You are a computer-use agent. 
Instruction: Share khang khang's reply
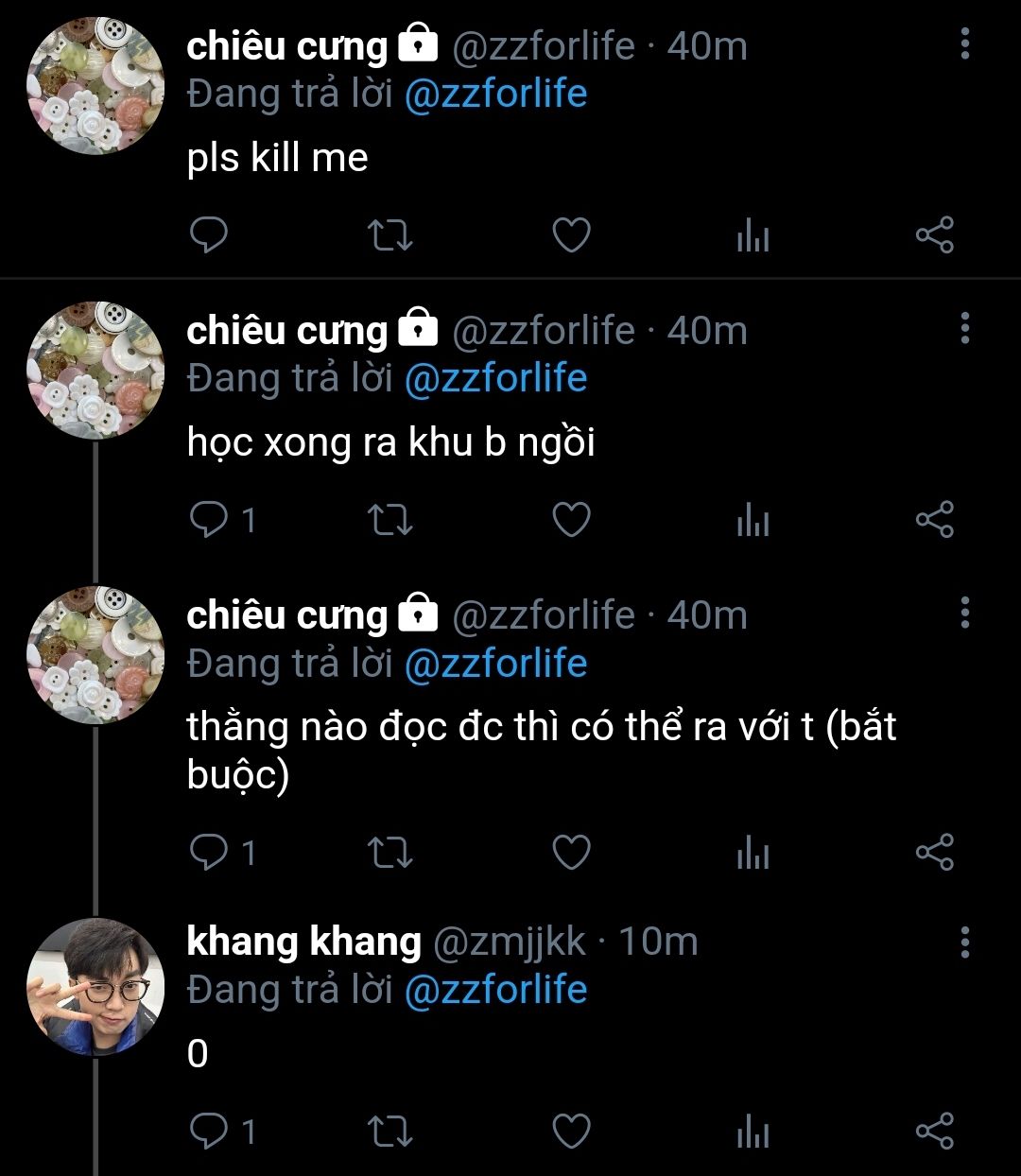point(934,1131)
